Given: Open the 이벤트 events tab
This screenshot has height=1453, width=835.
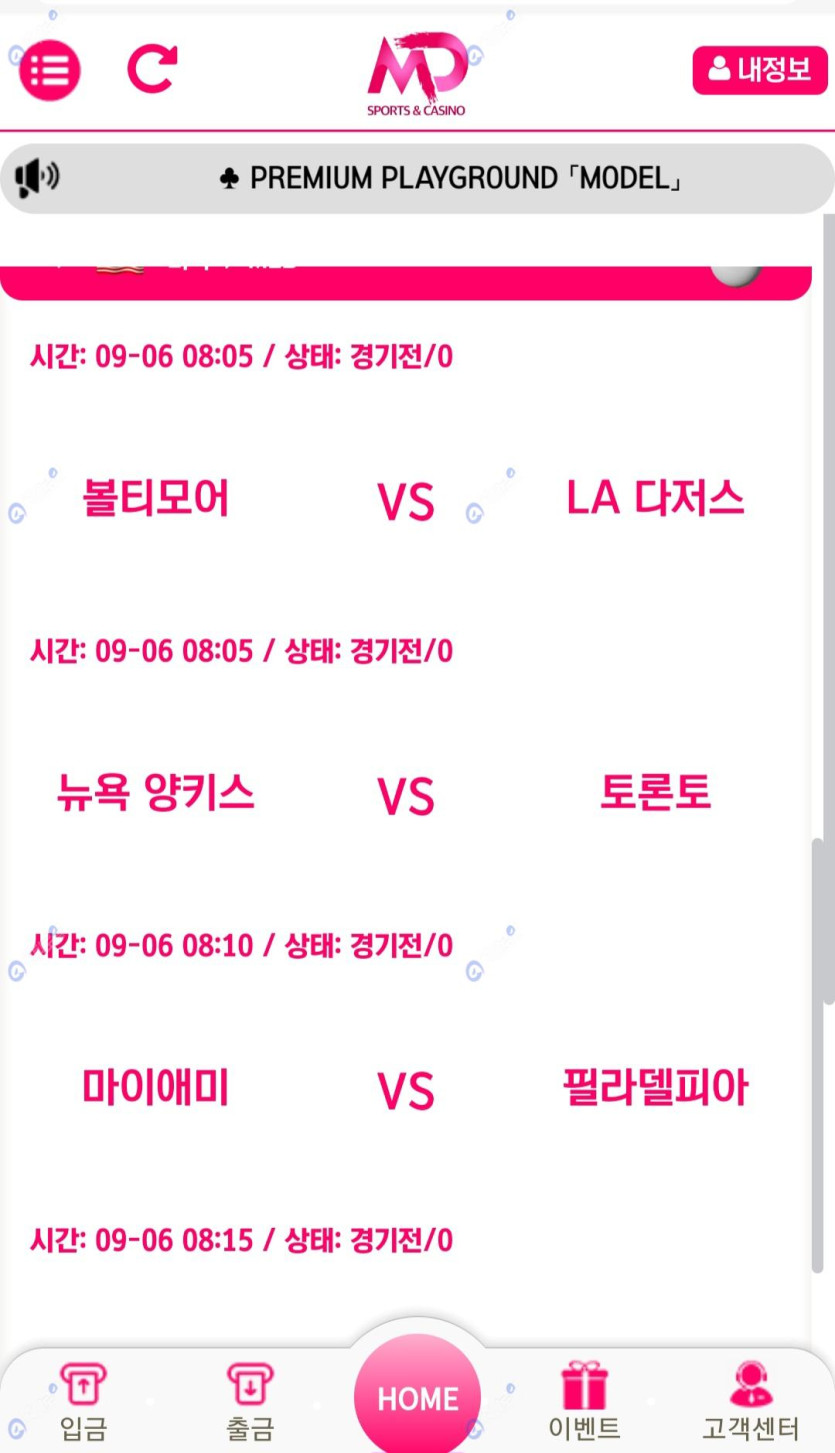Looking at the screenshot, I should 584,1401.
